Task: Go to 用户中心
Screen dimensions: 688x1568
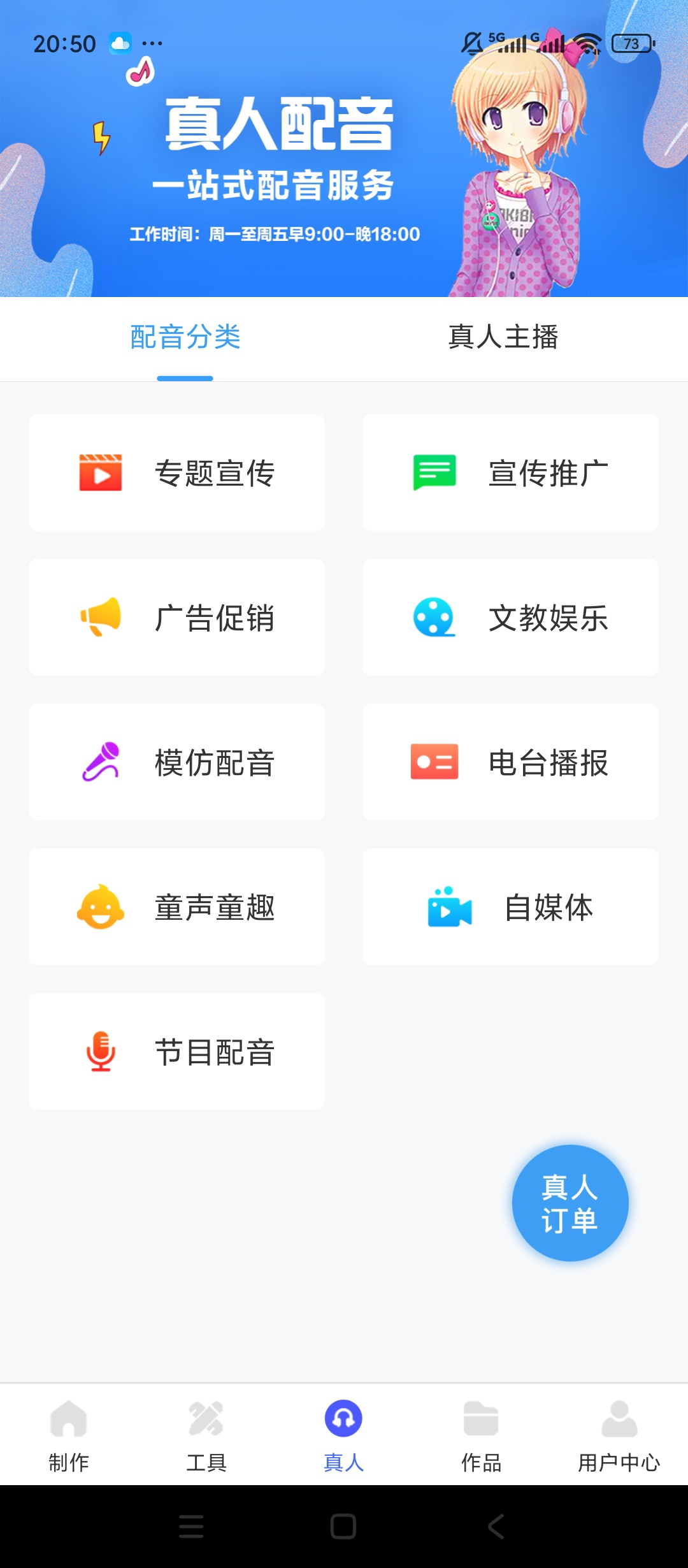Action: 619,1435
